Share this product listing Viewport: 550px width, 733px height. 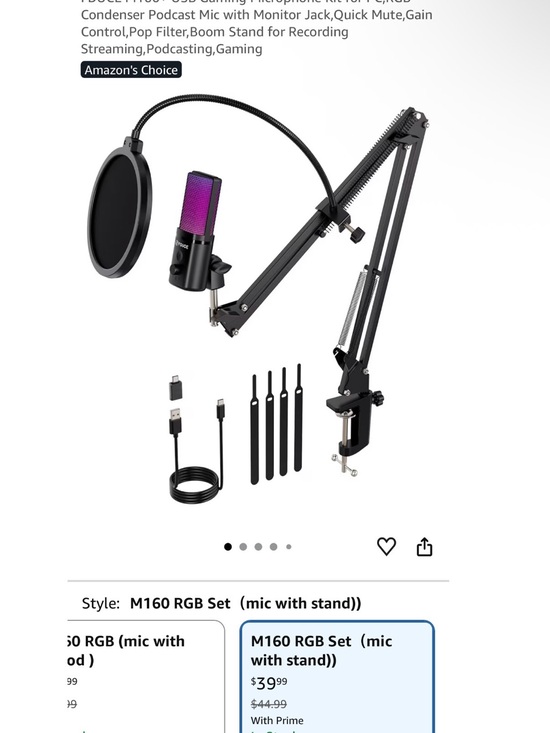pyautogui.click(x=424, y=546)
